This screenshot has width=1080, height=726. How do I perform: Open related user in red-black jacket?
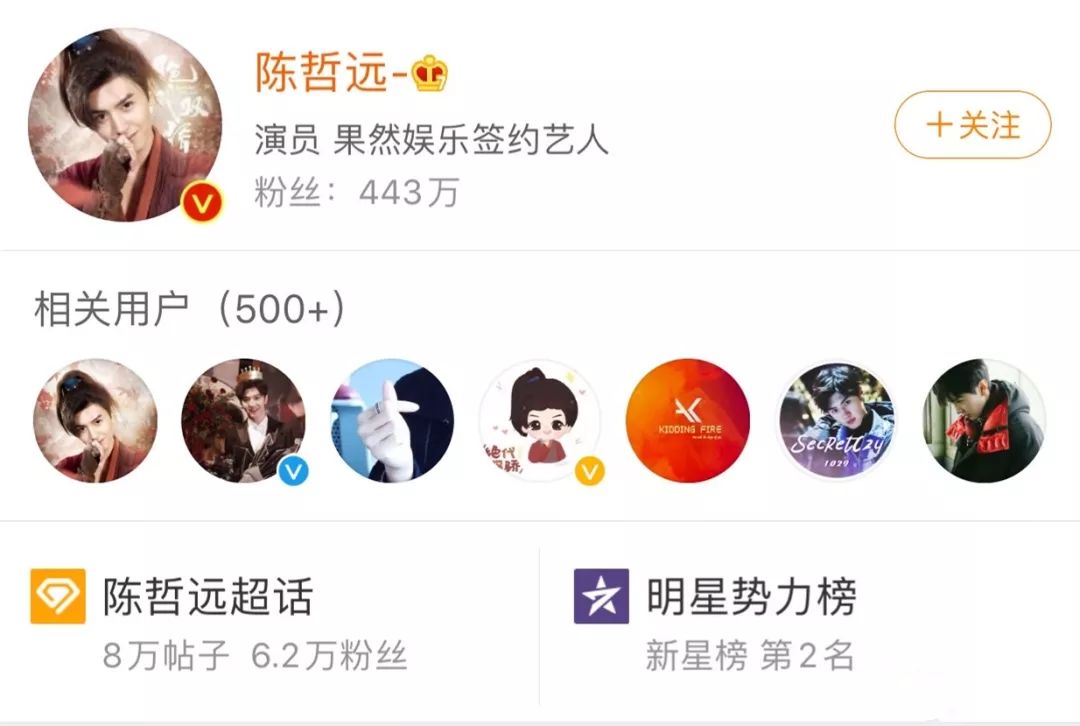(x=983, y=421)
